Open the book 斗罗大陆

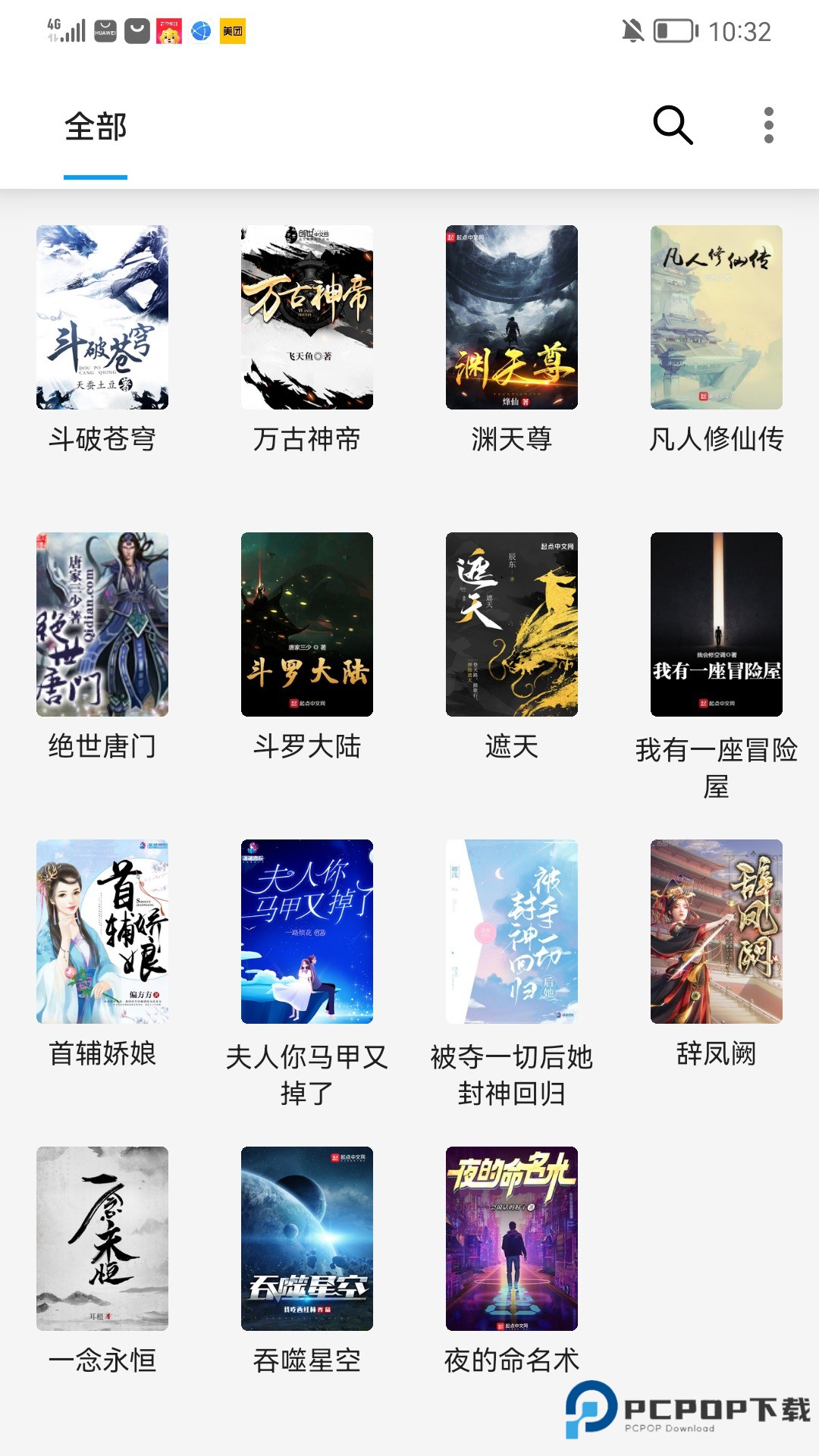click(x=307, y=626)
